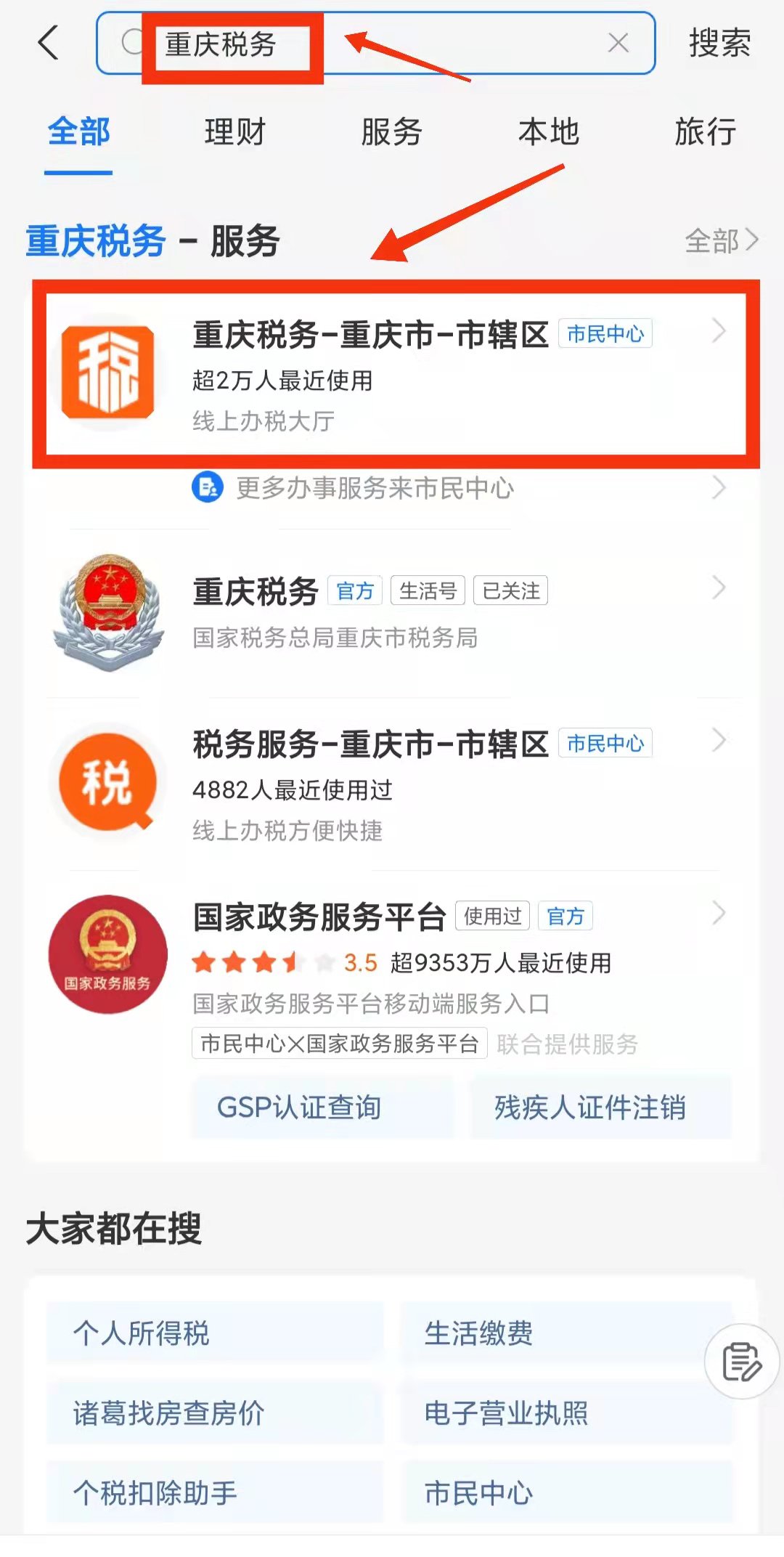Tap the 搜索 button

(x=719, y=44)
